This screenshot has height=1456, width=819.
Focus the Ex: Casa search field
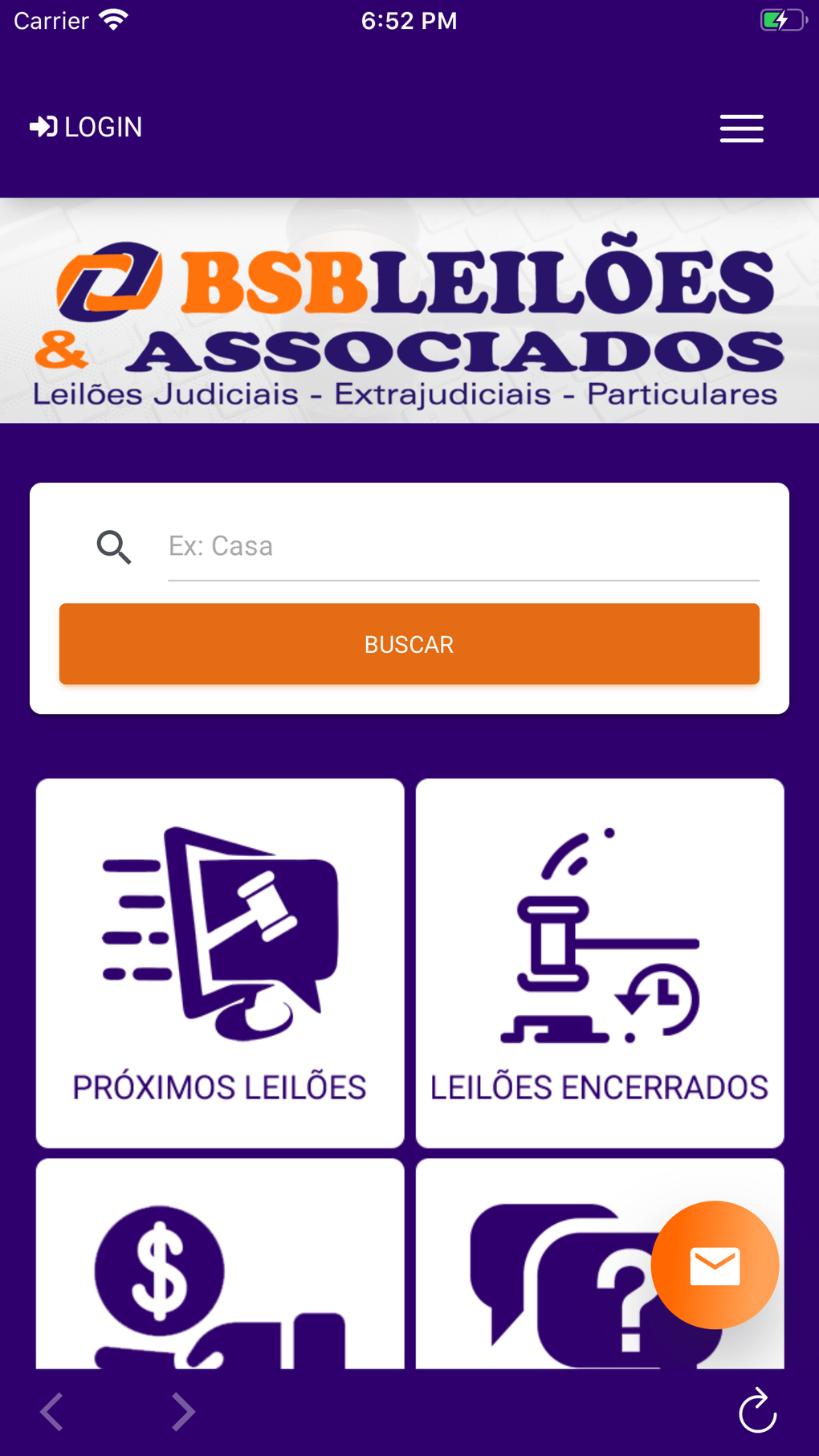pos(462,547)
